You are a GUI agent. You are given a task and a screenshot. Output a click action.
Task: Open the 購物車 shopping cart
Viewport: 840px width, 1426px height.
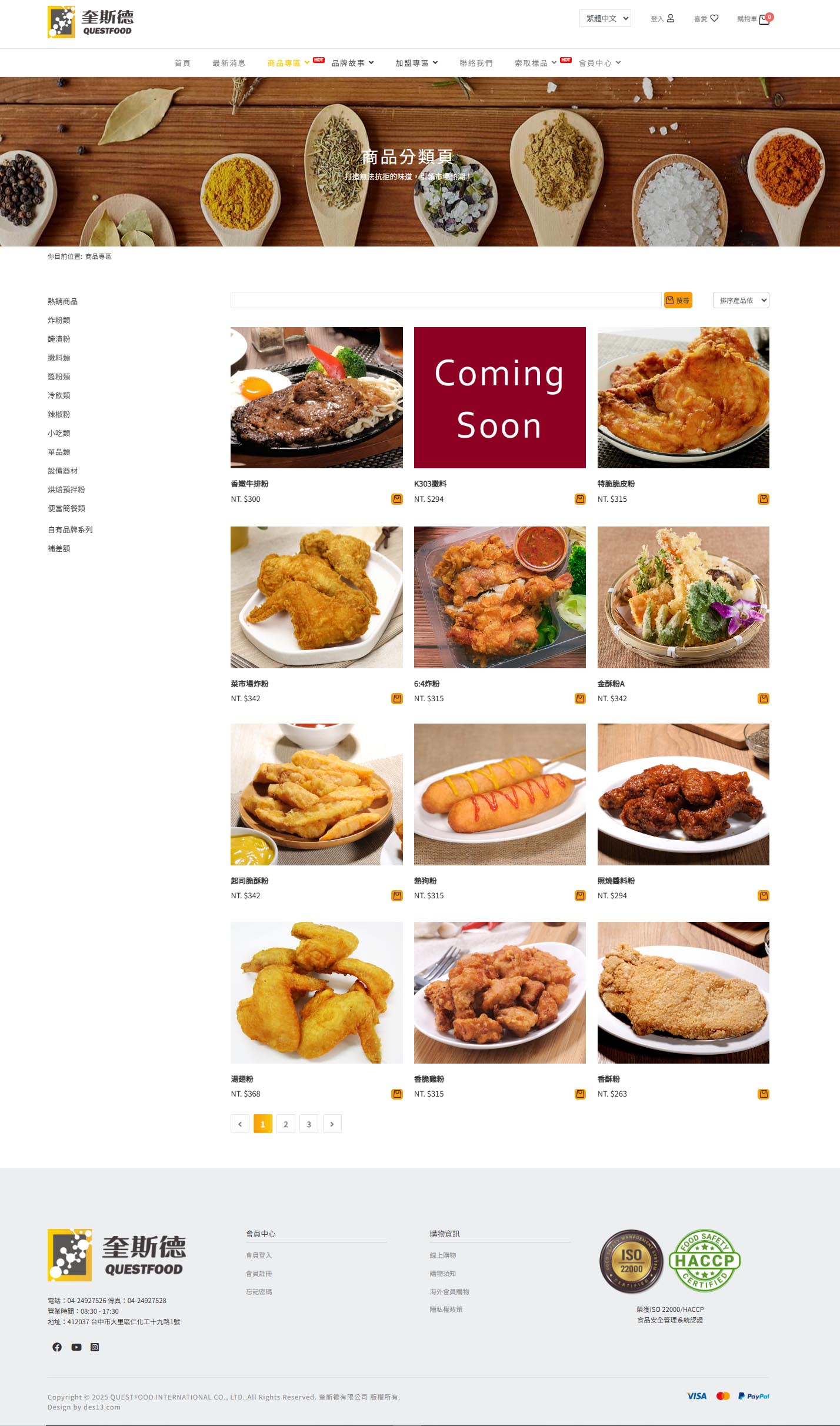(x=754, y=19)
